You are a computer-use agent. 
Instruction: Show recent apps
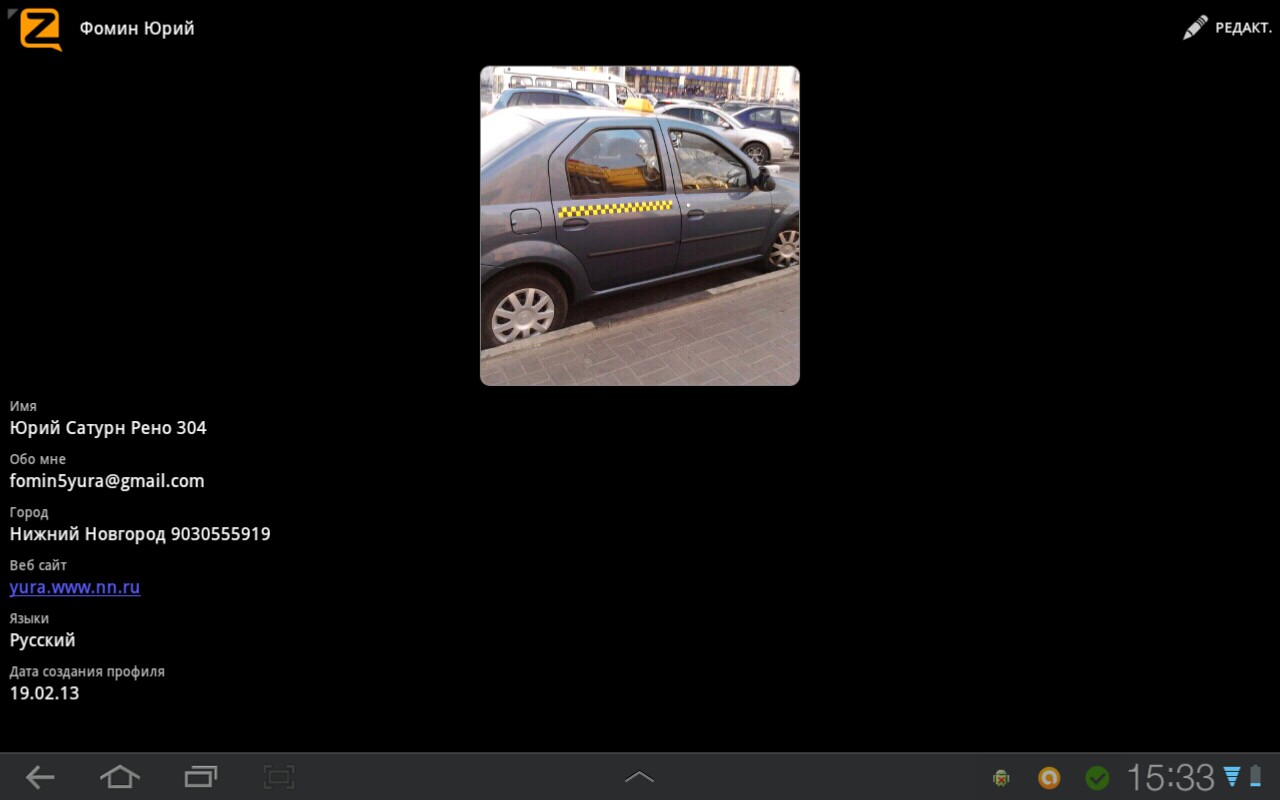[x=200, y=777]
